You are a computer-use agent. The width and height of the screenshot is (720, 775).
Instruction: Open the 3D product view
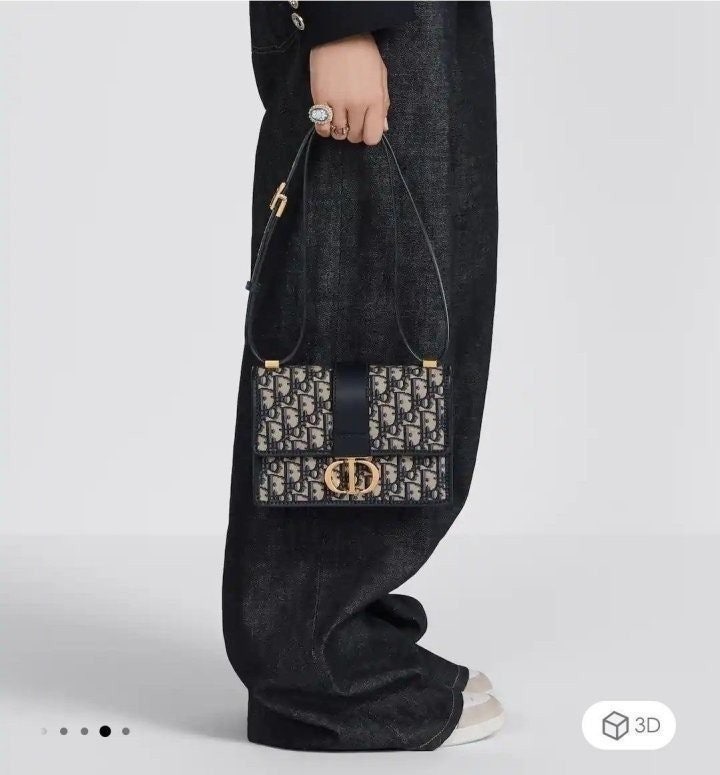tap(629, 725)
